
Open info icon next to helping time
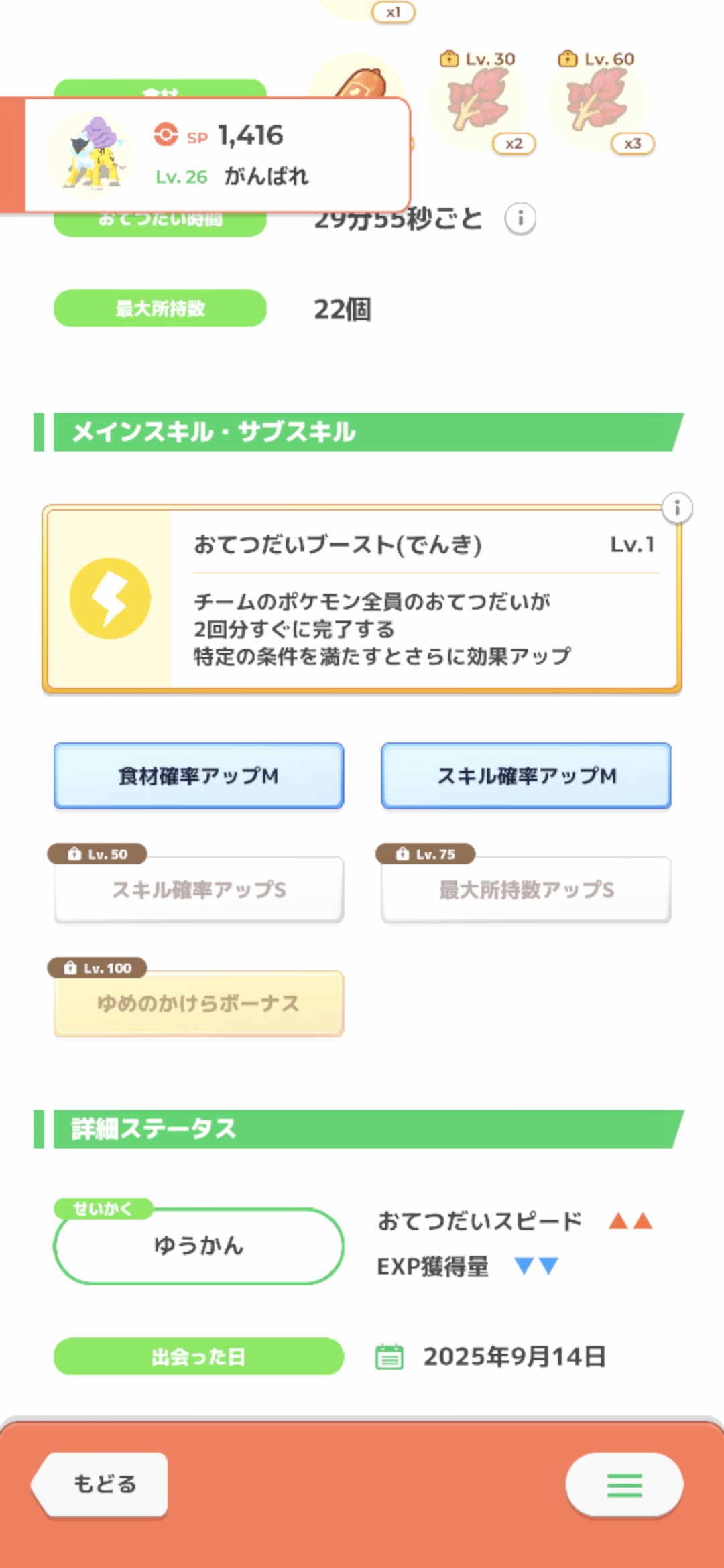point(520,218)
